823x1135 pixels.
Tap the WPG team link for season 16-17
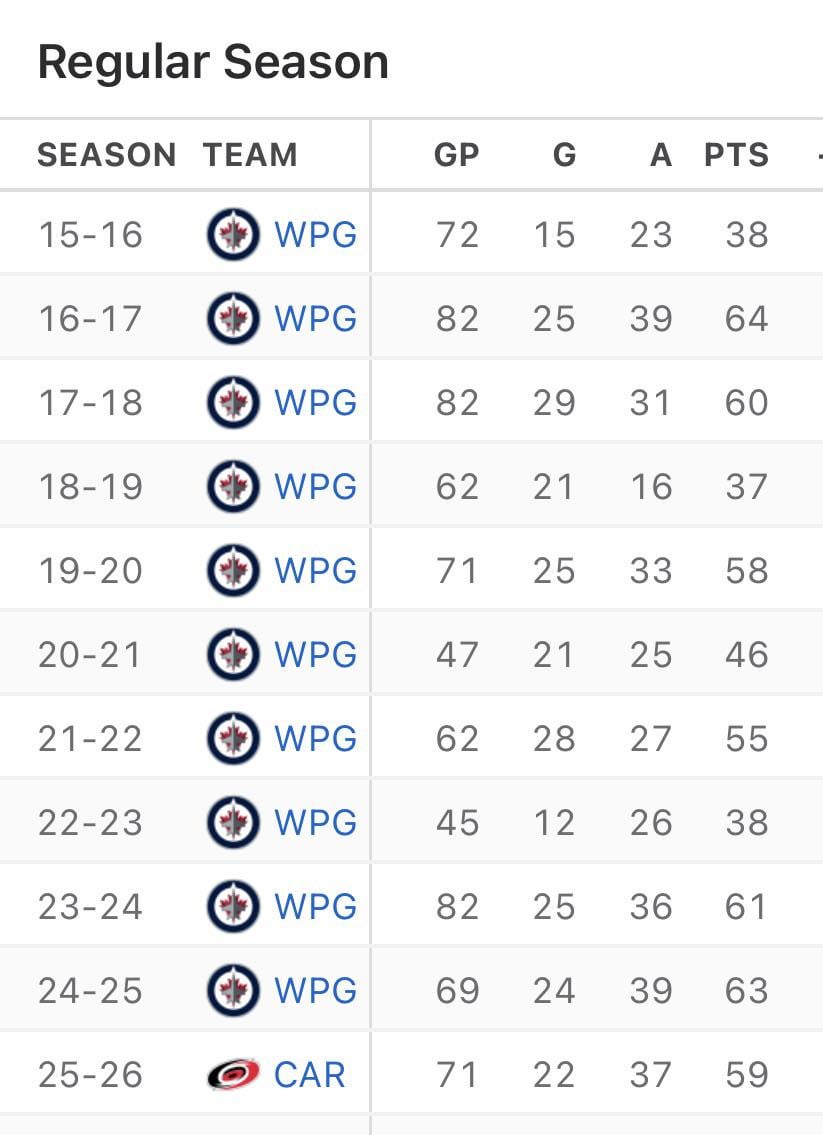coord(315,319)
